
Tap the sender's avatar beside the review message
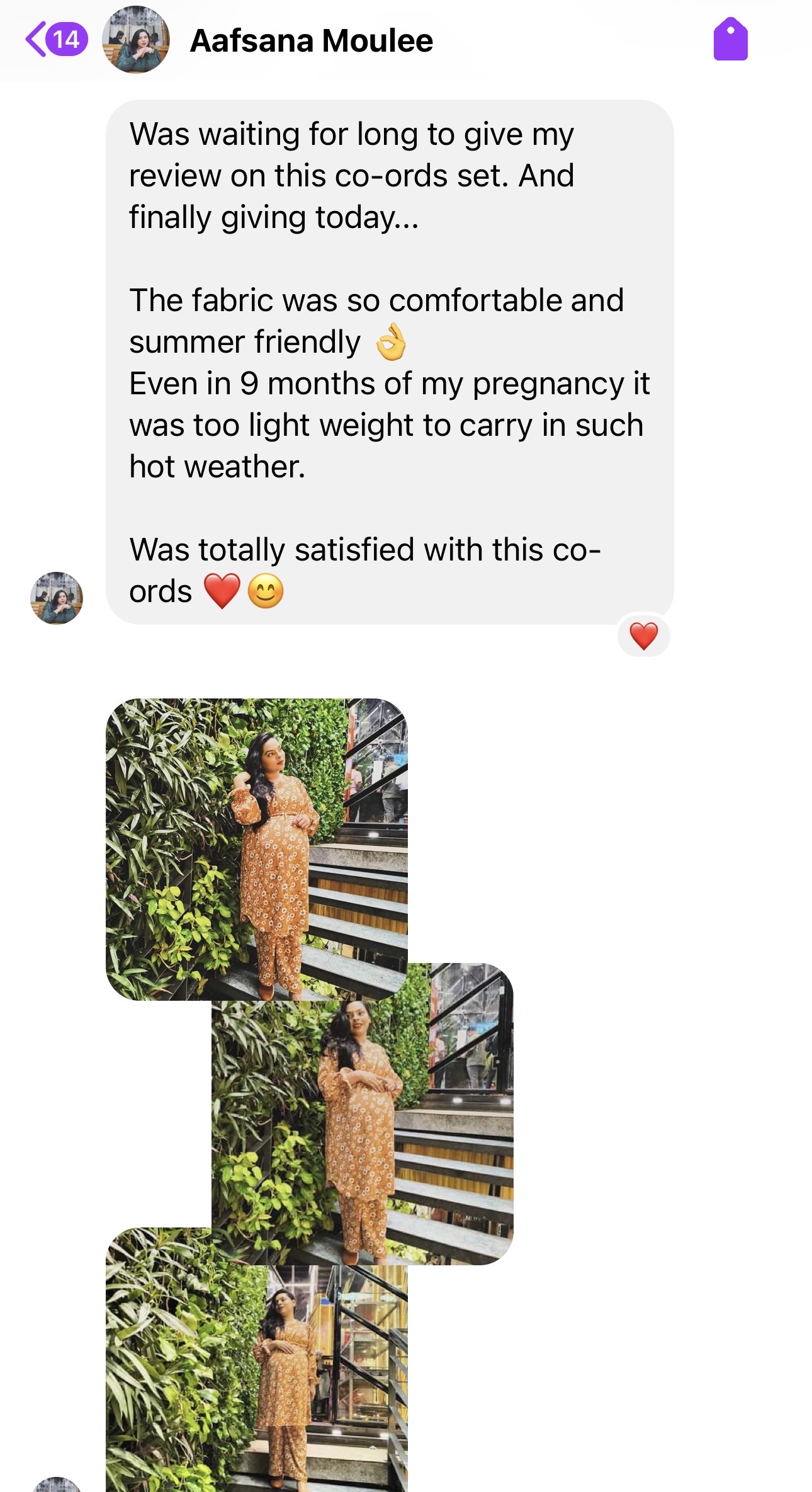click(57, 598)
